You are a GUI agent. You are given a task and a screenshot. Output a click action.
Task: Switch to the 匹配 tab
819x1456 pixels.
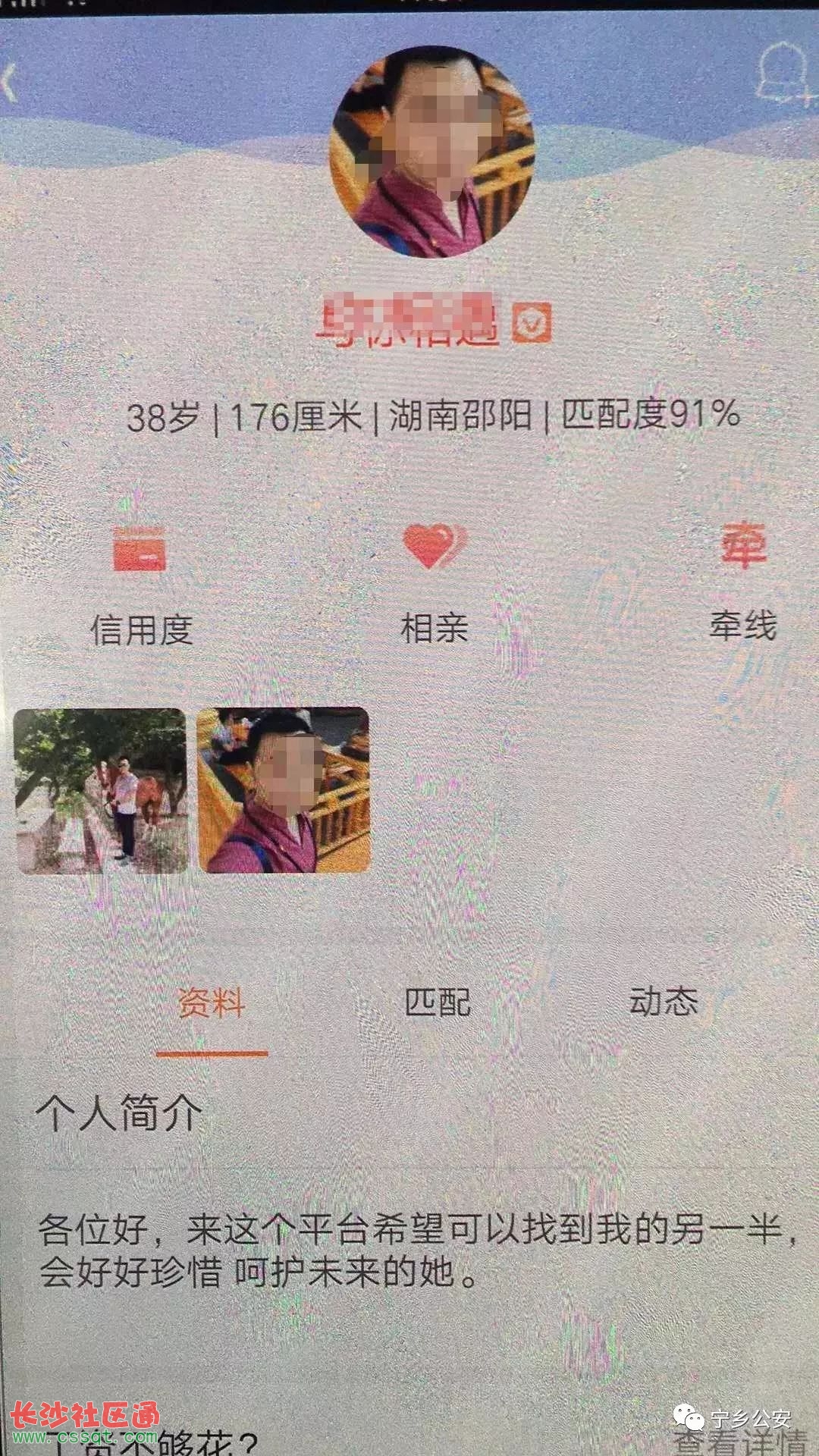tap(438, 1003)
